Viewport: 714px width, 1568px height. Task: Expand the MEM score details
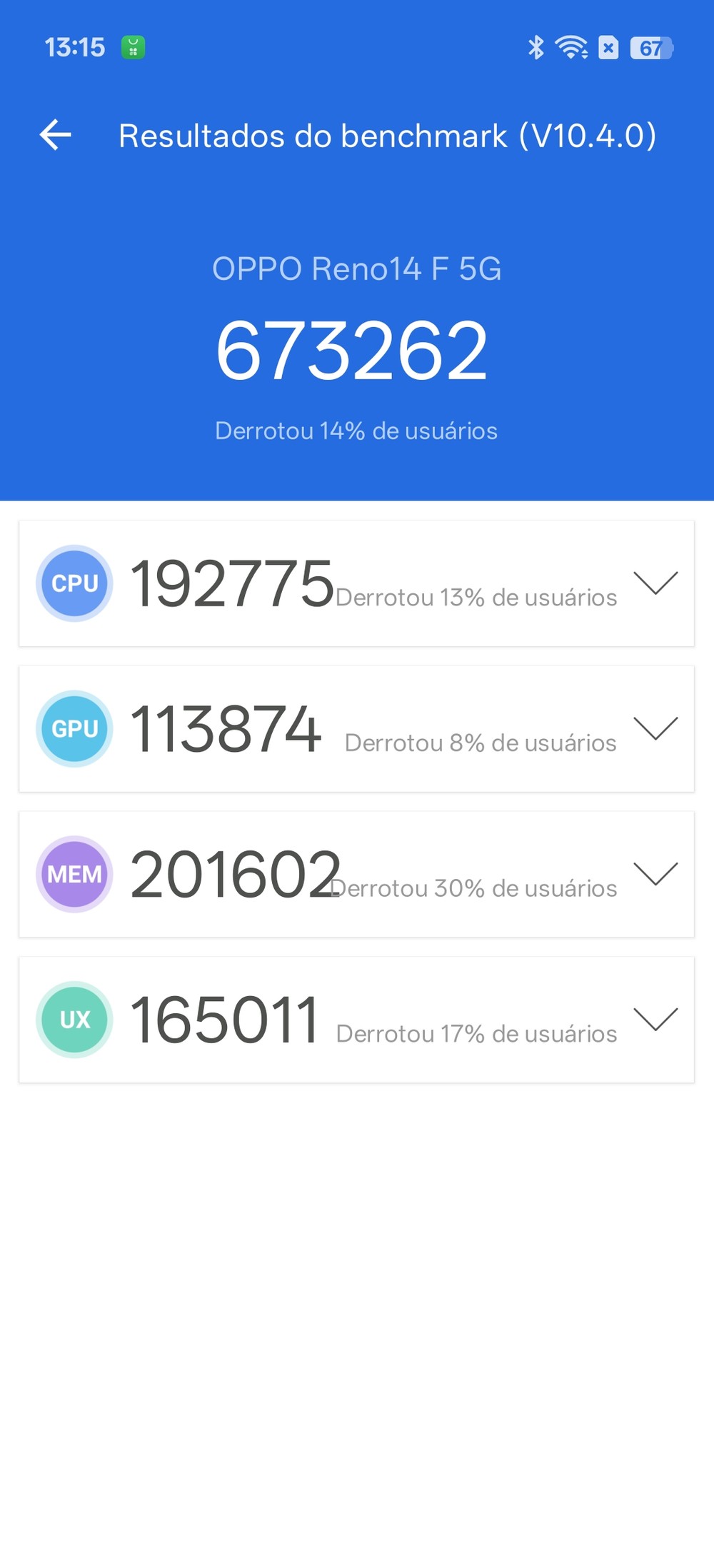point(655,874)
